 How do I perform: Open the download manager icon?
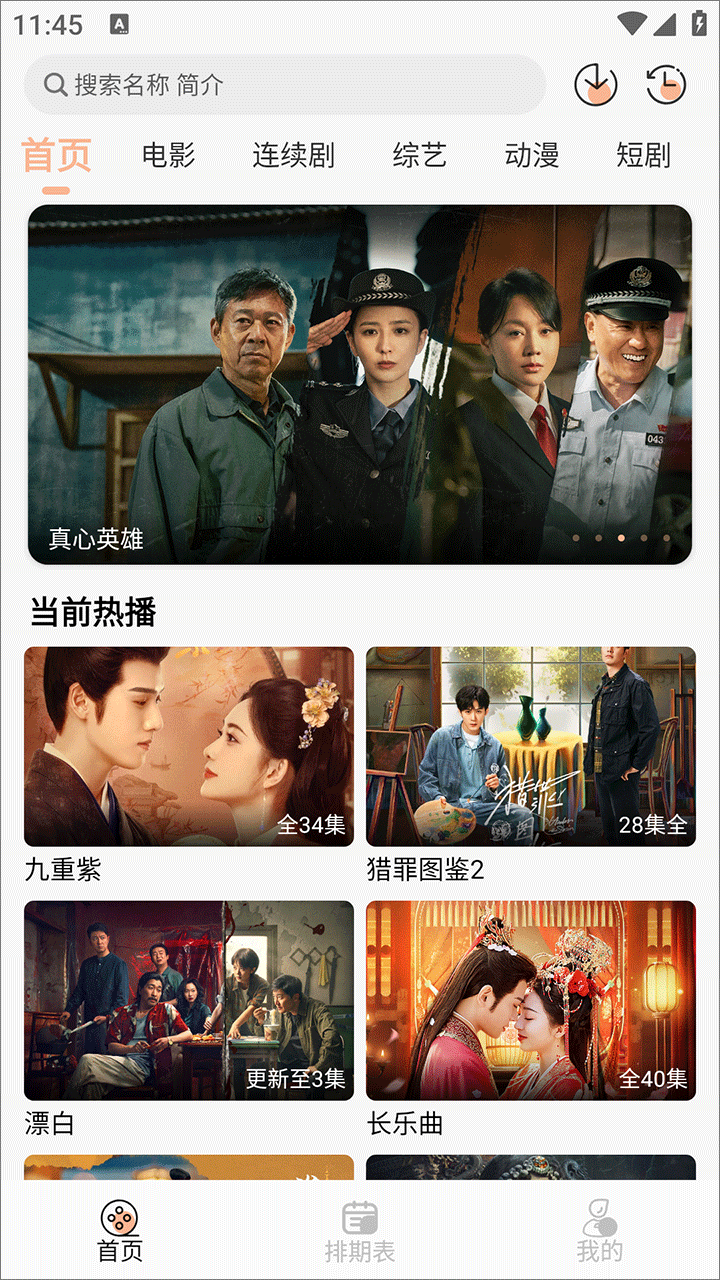[596, 85]
